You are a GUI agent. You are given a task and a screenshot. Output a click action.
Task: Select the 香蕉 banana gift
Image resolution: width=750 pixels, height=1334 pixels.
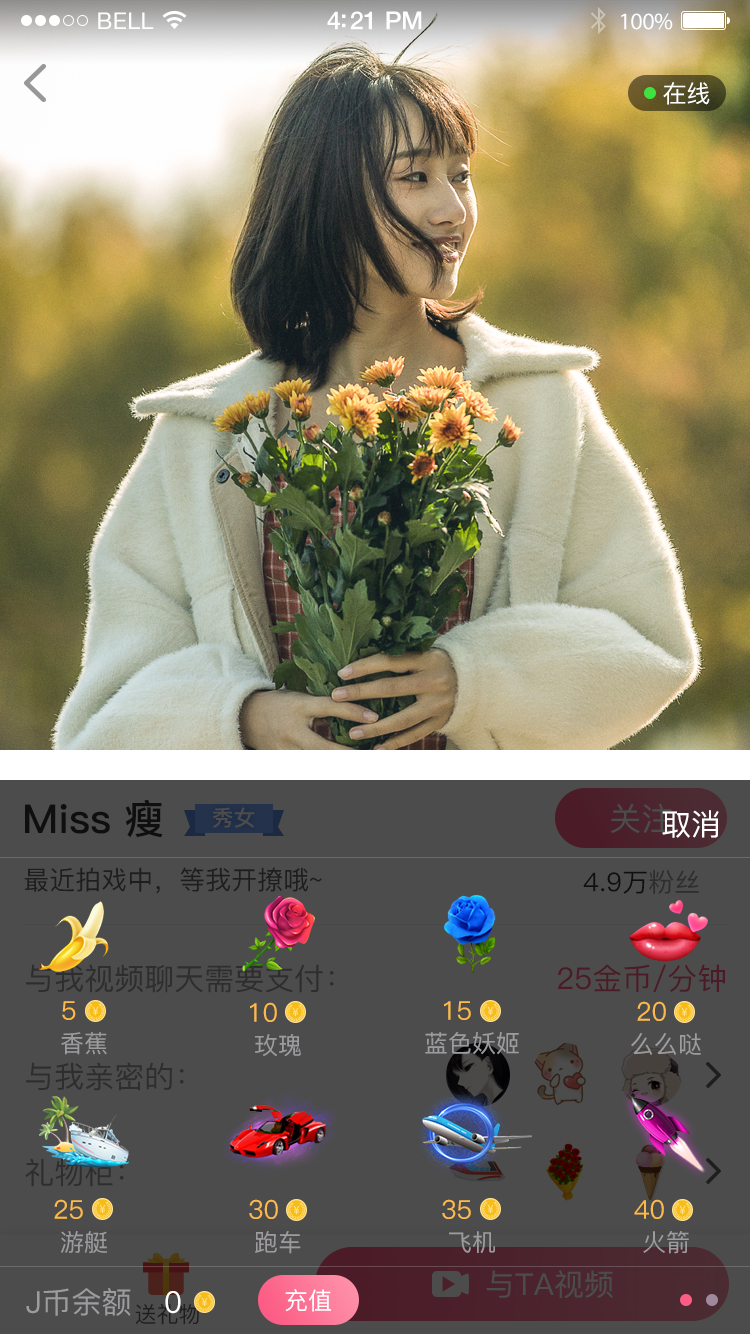[84, 978]
